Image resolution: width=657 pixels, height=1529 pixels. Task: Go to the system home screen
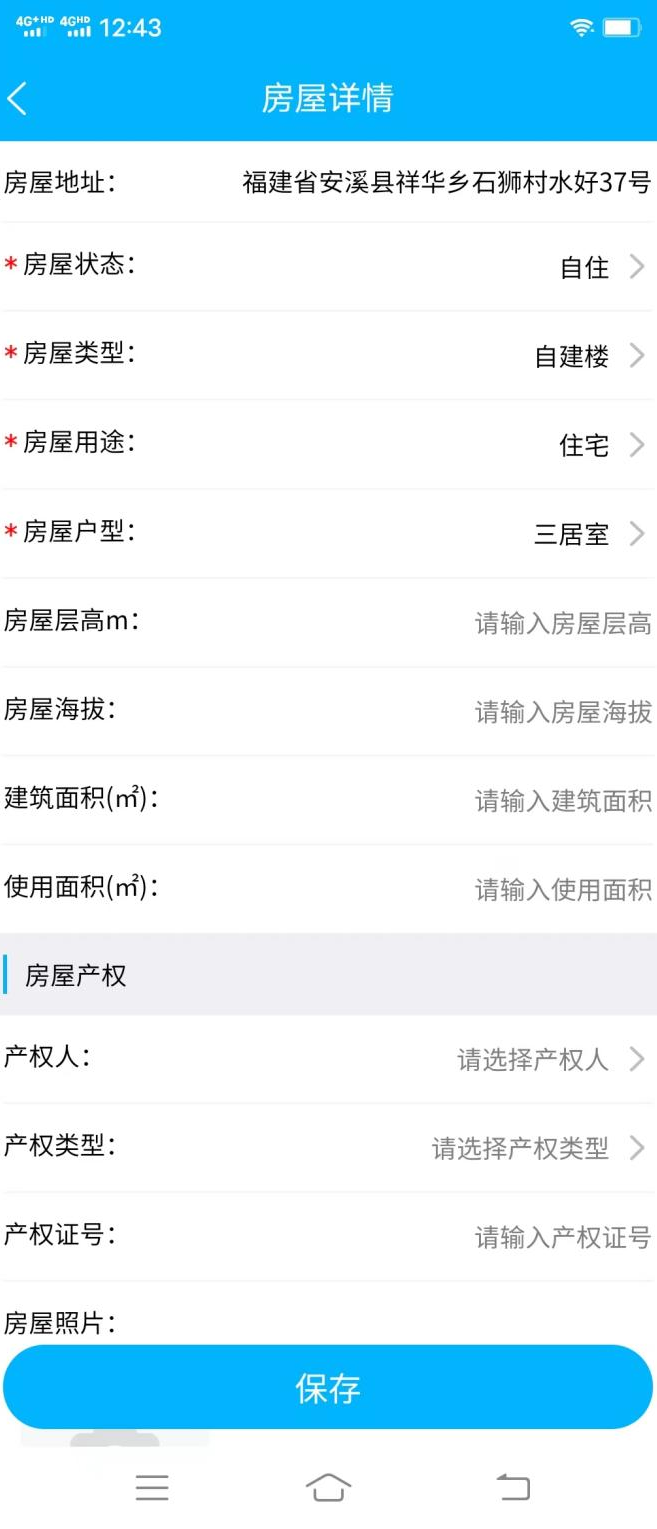(328, 1487)
